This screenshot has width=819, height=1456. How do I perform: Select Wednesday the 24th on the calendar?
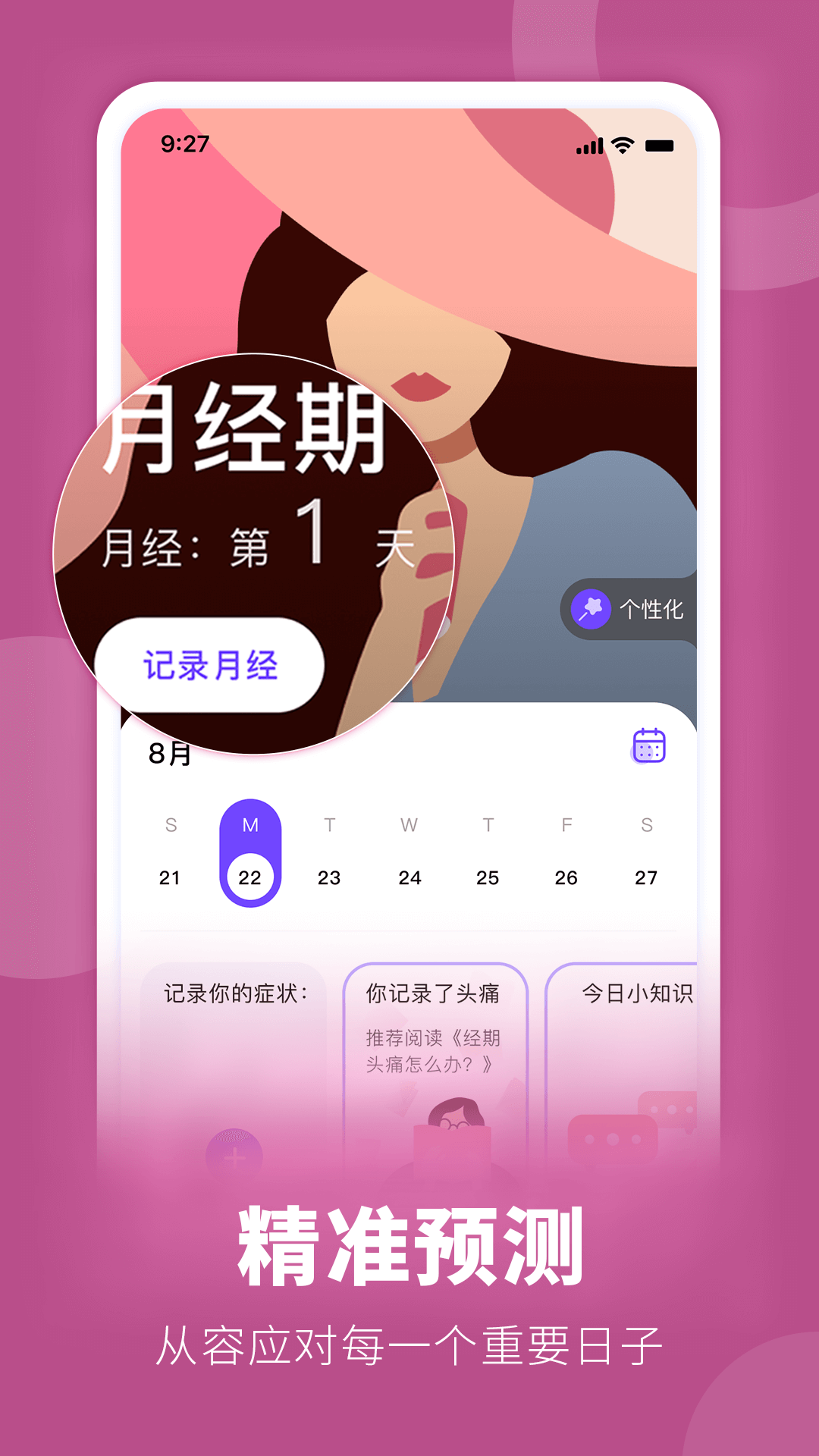pyautogui.click(x=410, y=877)
